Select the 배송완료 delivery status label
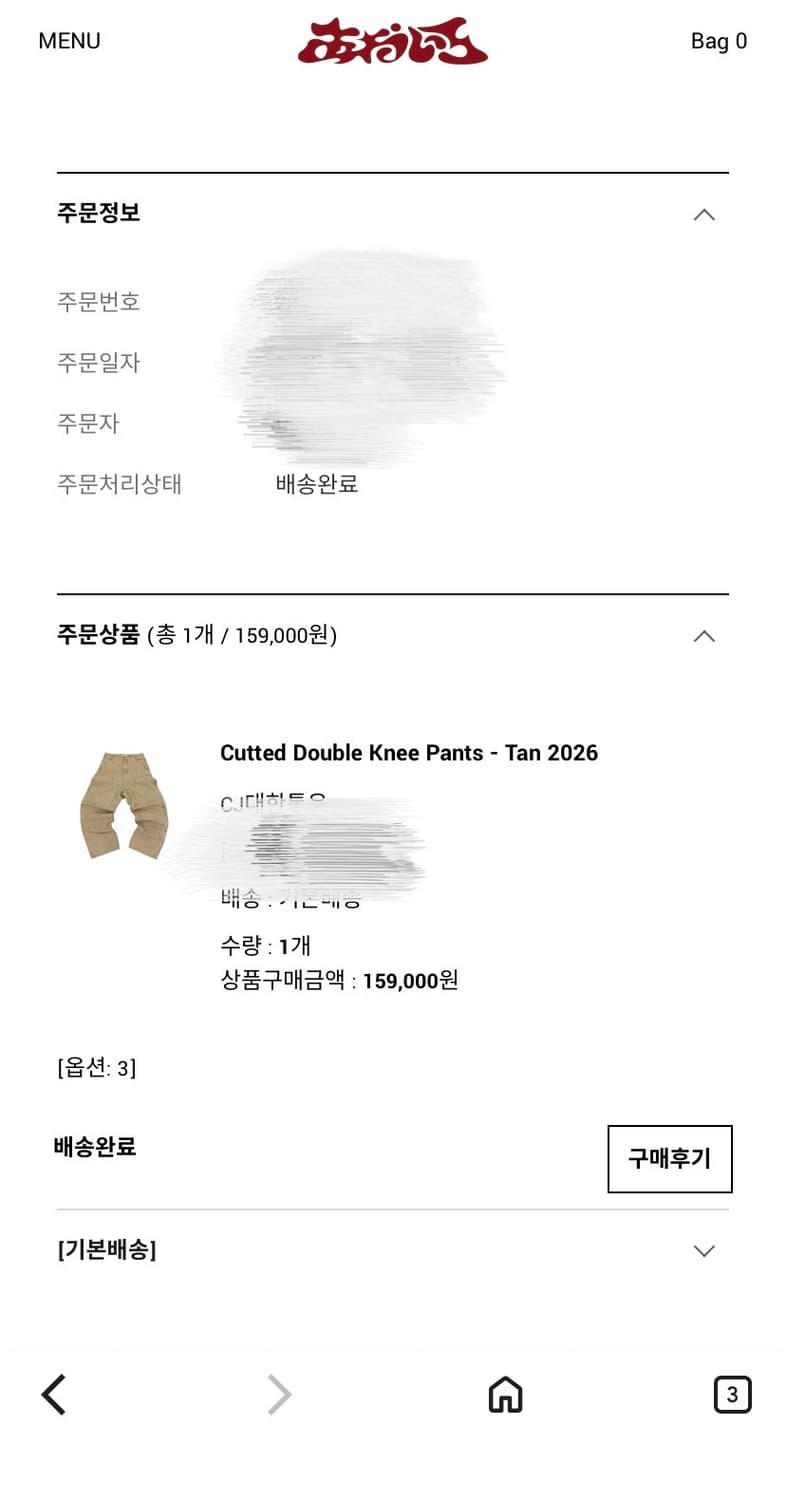 [x=95, y=1147]
